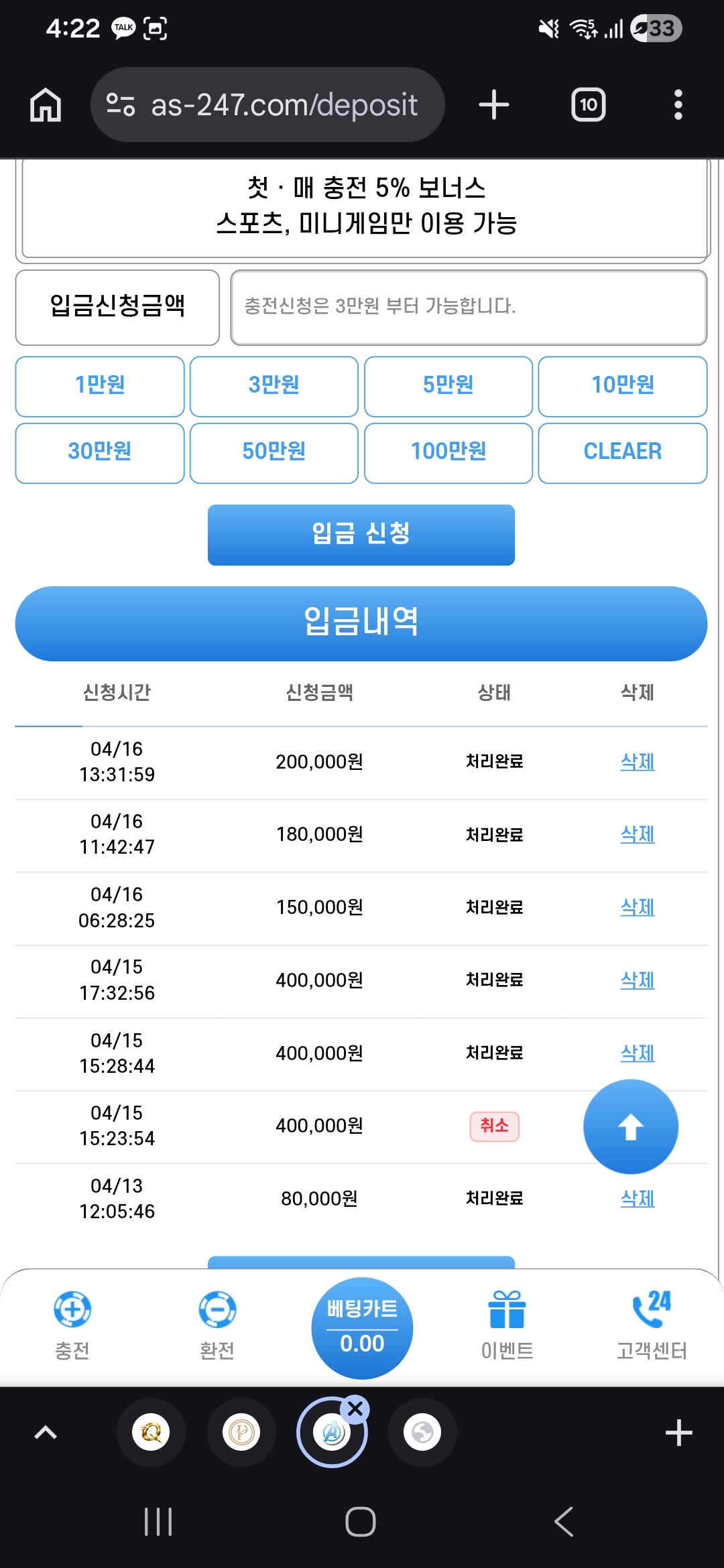Choose the 3만원 quick amount
Viewport: 724px width, 1568px height.
click(274, 387)
